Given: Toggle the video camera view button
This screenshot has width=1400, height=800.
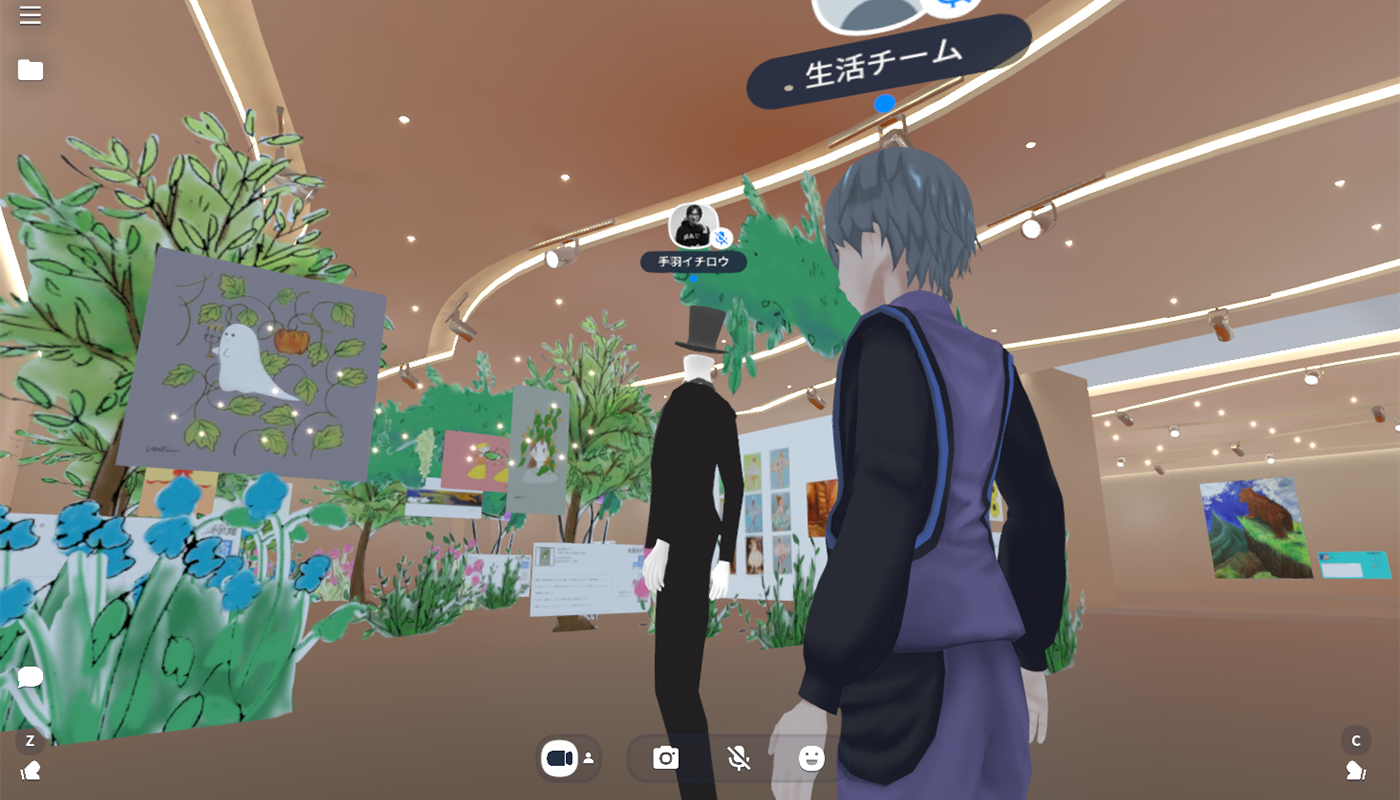Looking at the screenshot, I should [x=560, y=758].
